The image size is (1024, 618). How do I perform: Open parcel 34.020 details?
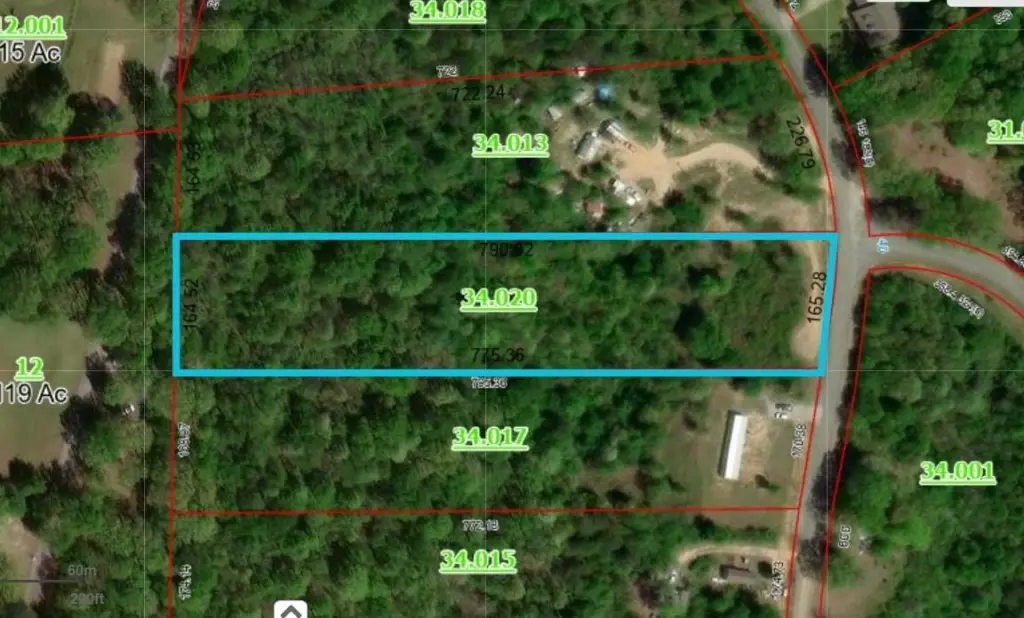[x=499, y=298]
